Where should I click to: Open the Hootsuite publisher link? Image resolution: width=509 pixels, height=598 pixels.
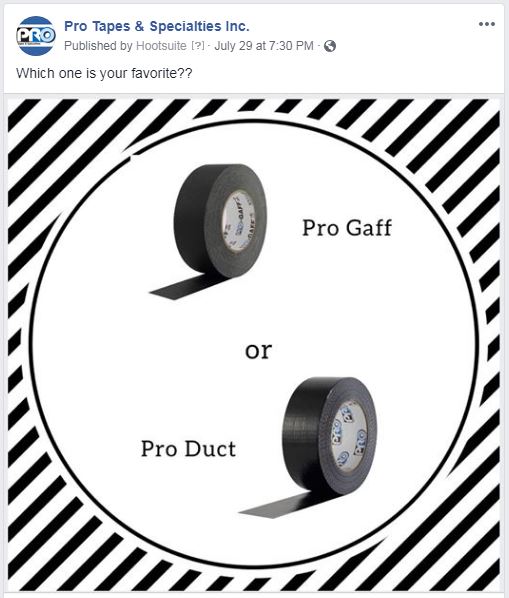[x=161, y=46]
